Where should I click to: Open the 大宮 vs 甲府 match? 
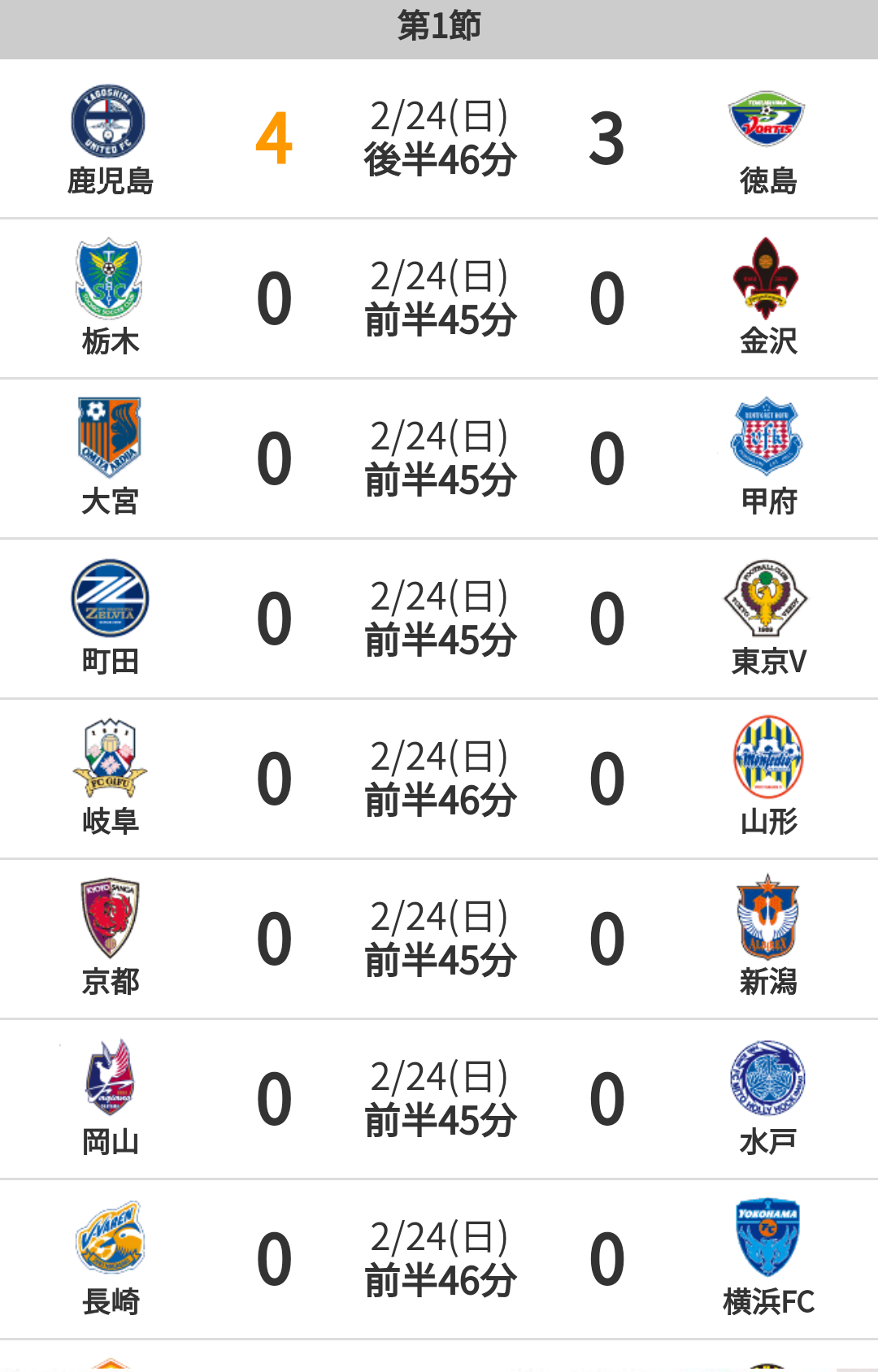[x=439, y=458]
